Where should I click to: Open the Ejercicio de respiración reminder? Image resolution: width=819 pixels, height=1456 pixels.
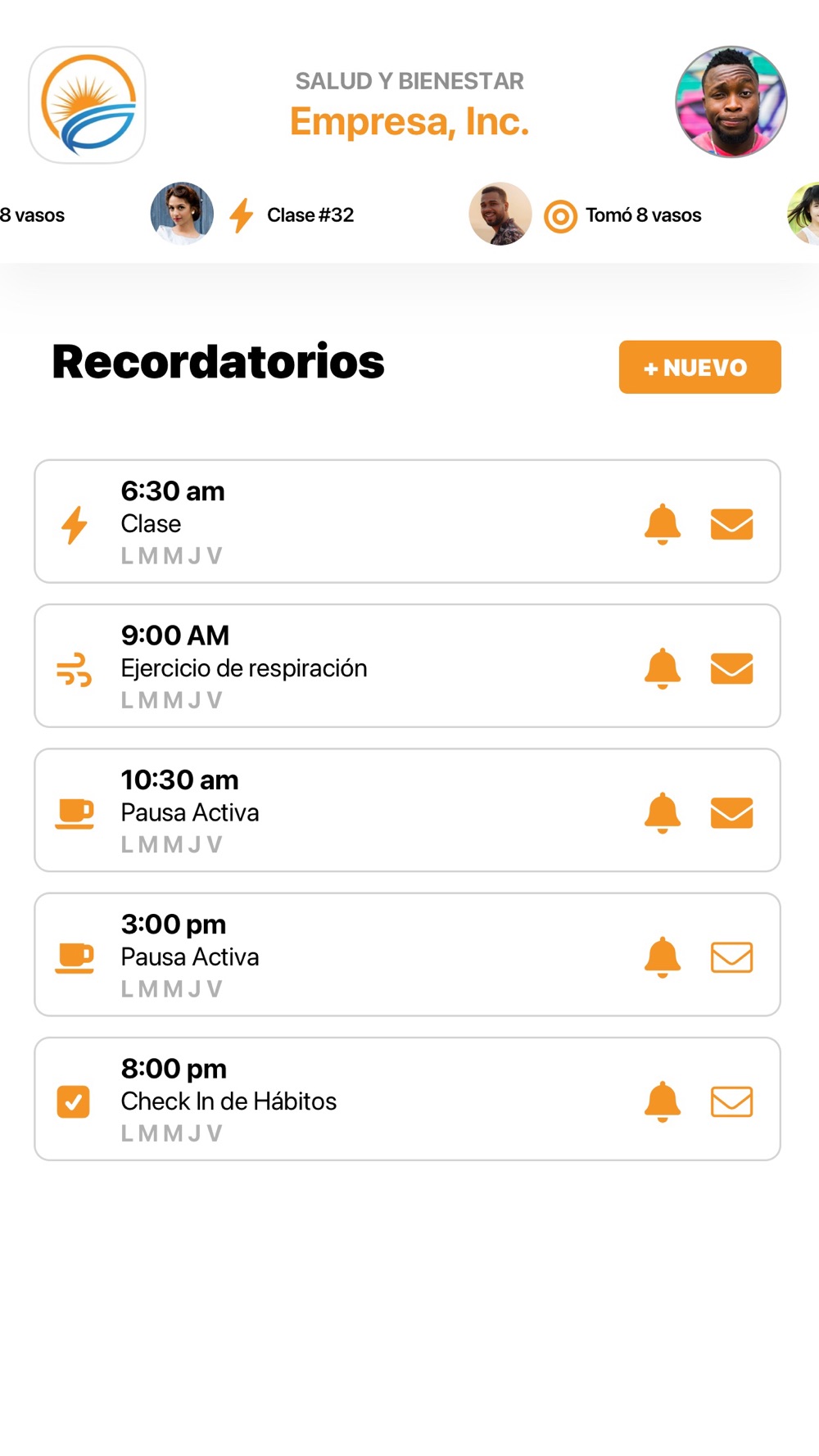tap(328, 667)
